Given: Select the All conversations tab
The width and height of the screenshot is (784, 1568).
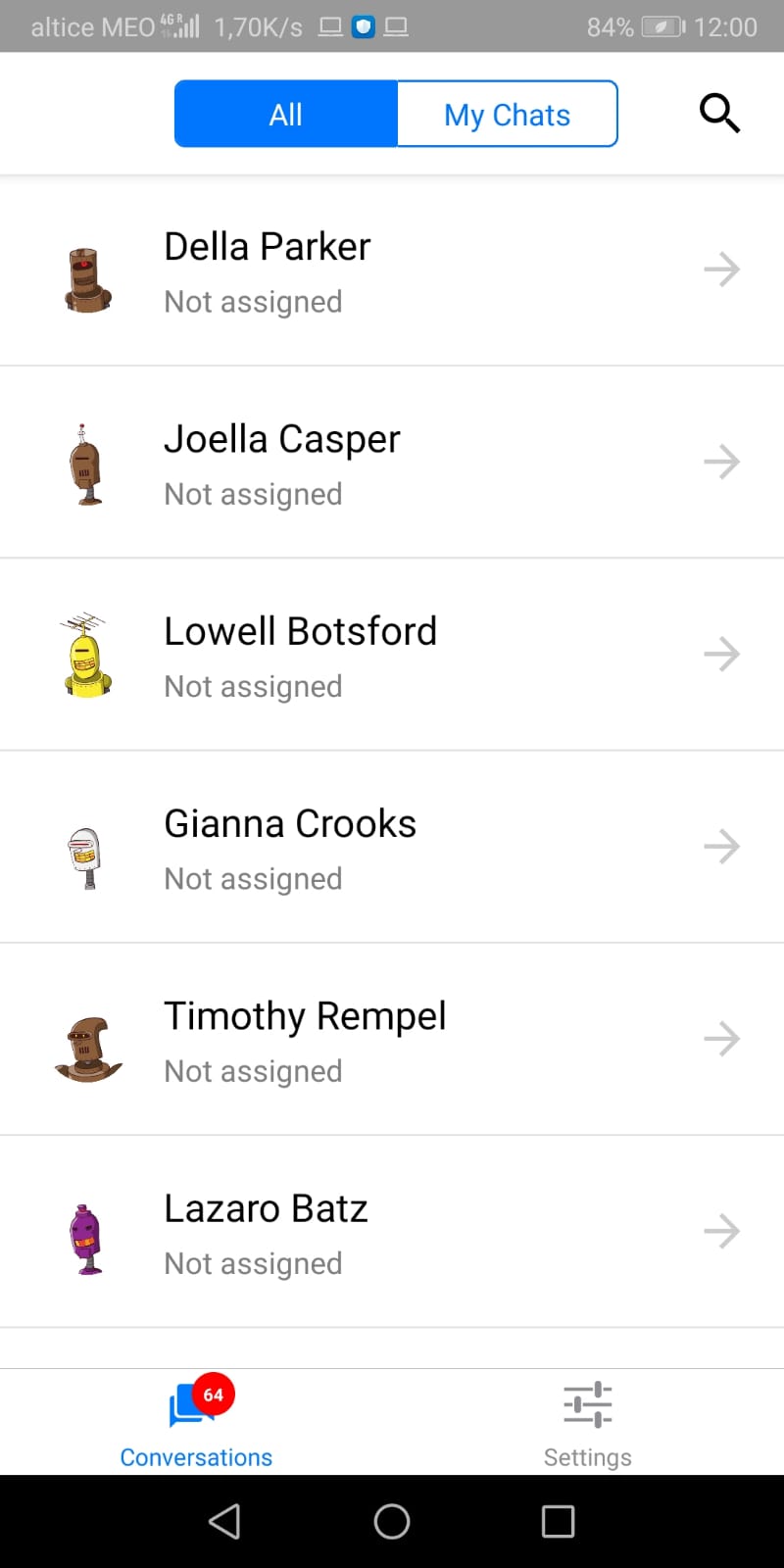Looking at the screenshot, I should tap(286, 115).
